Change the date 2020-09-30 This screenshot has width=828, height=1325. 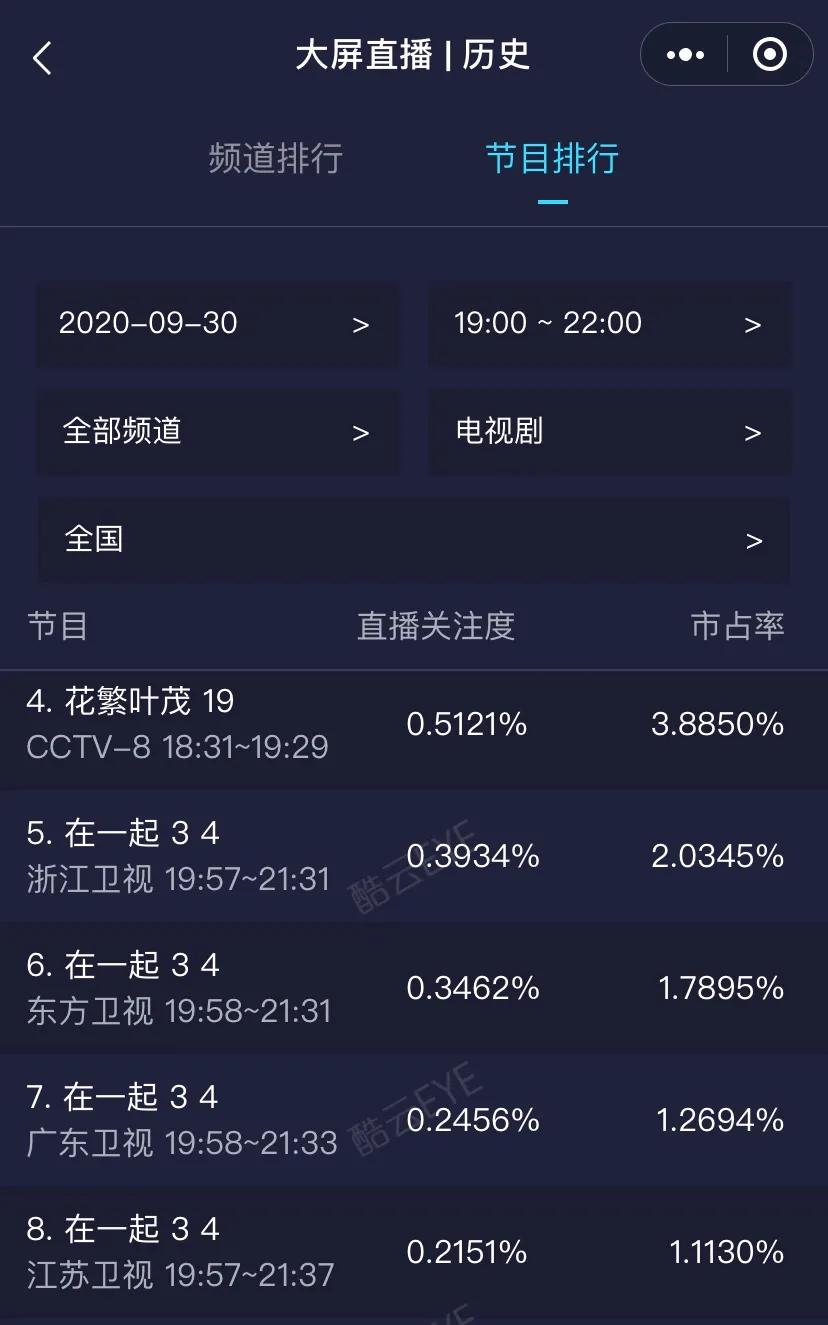tap(217, 324)
